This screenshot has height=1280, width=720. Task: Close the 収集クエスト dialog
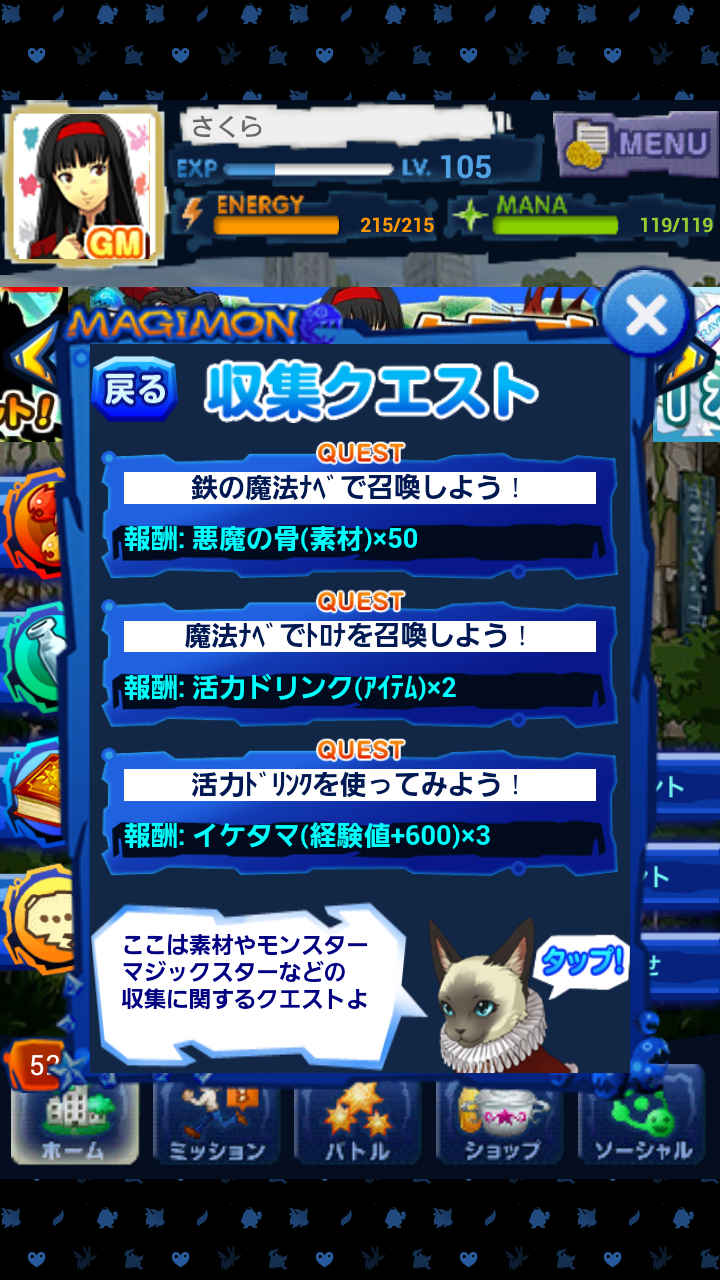tap(647, 317)
